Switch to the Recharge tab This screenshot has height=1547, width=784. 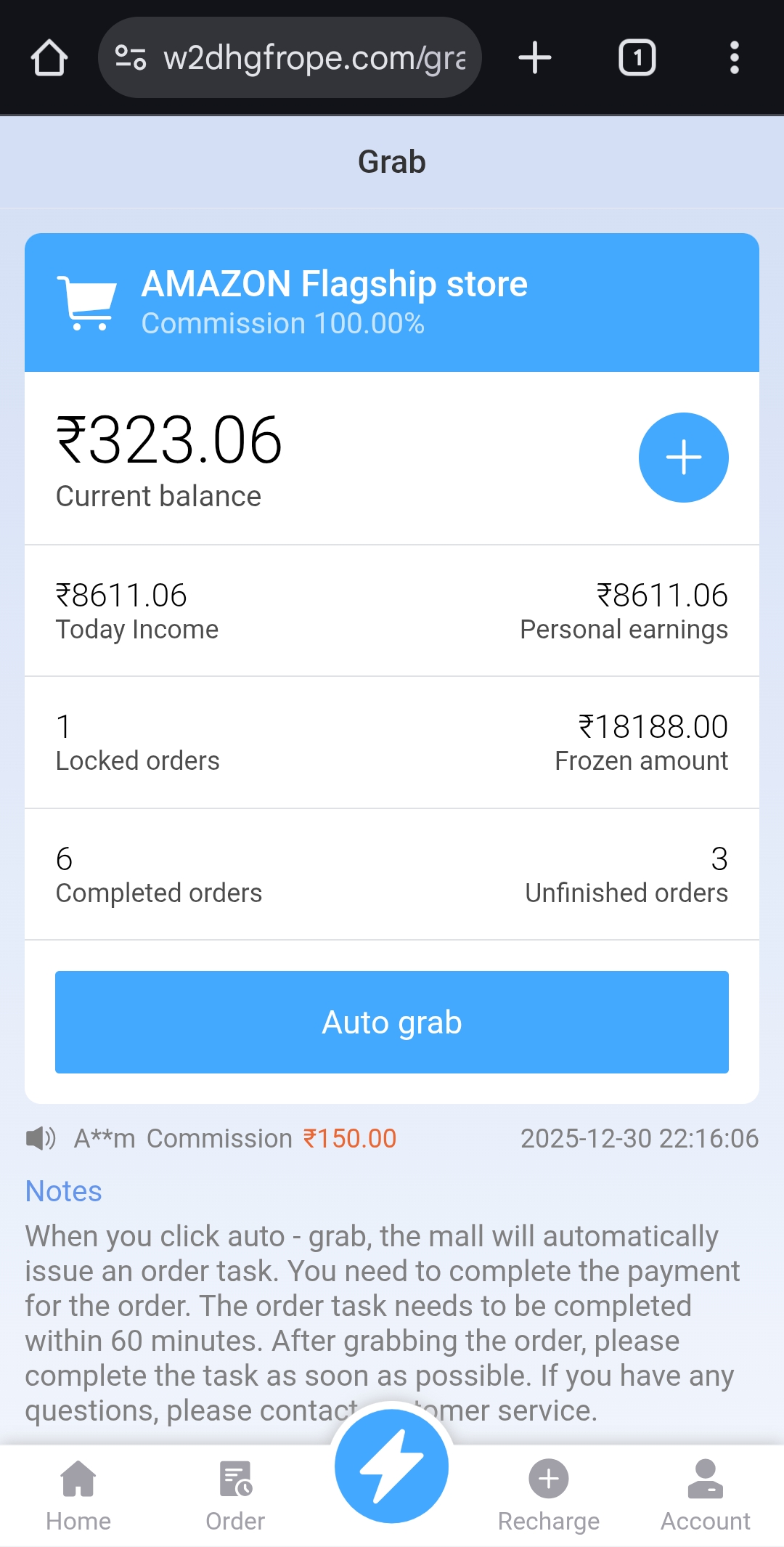549,1495
